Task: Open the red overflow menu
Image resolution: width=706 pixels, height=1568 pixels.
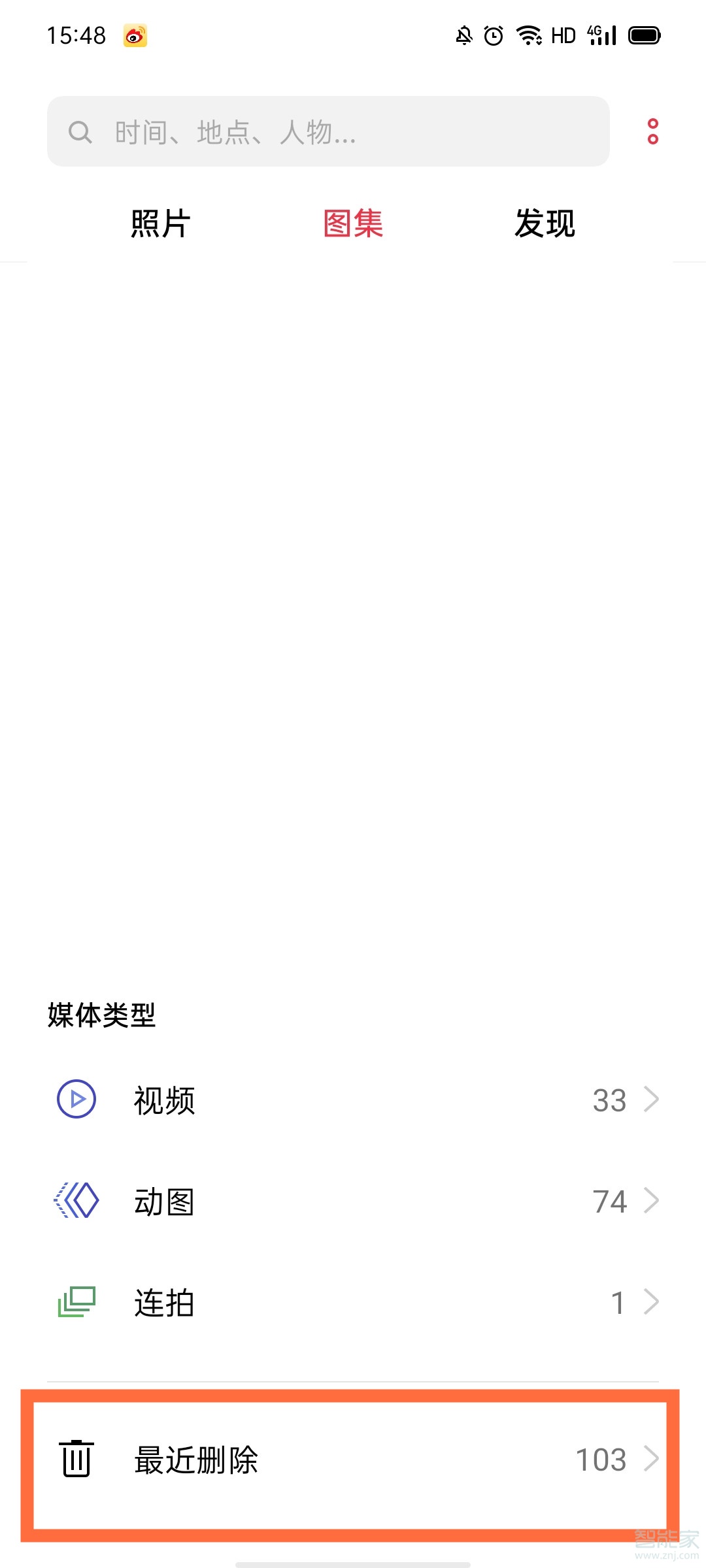Action: (x=652, y=131)
